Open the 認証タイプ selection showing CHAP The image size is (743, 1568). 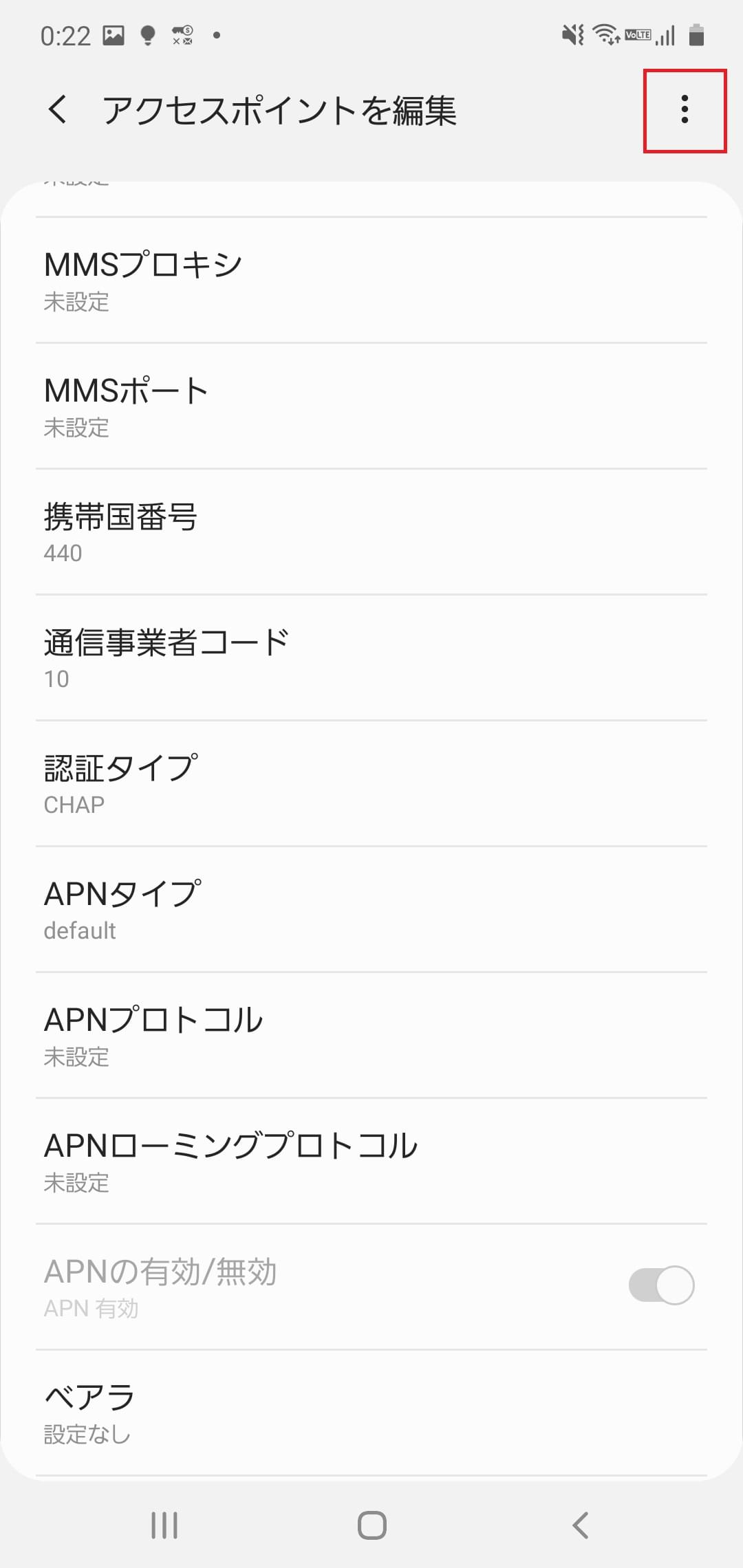(371, 784)
